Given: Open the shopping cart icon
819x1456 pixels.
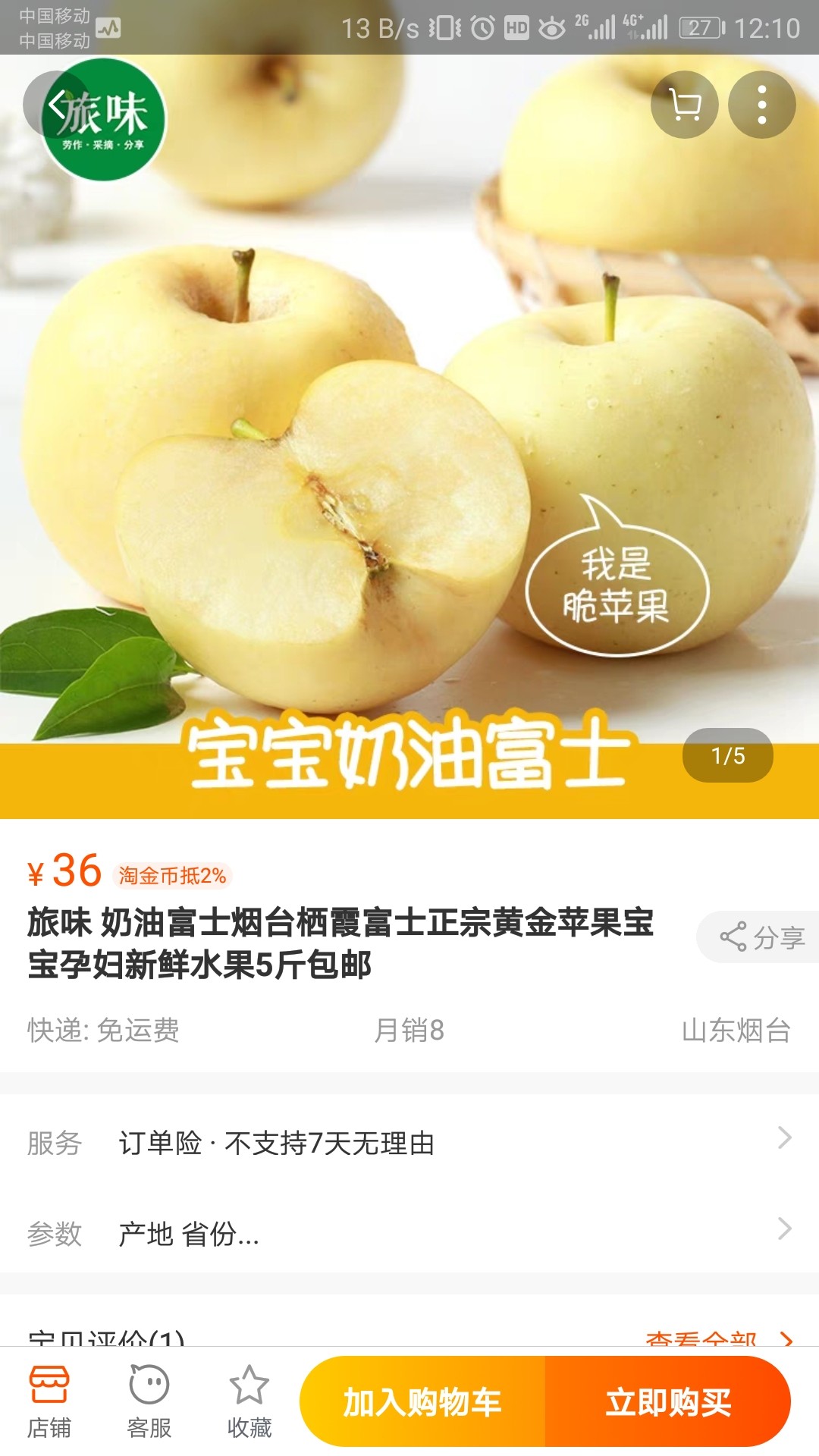Looking at the screenshot, I should point(685,105).
